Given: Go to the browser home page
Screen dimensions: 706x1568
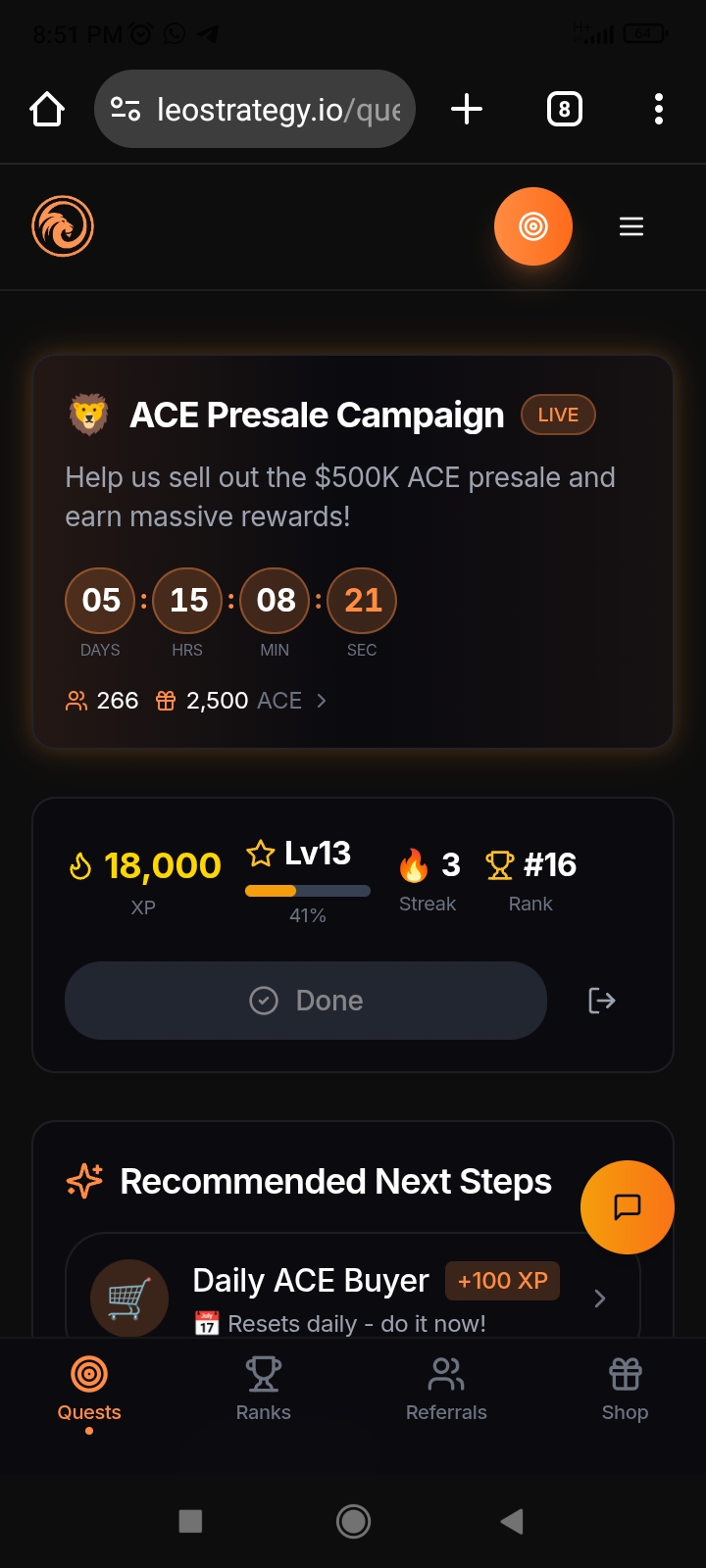Looking at the screenshot, I should pyautogui.click(x=47, y=110).
